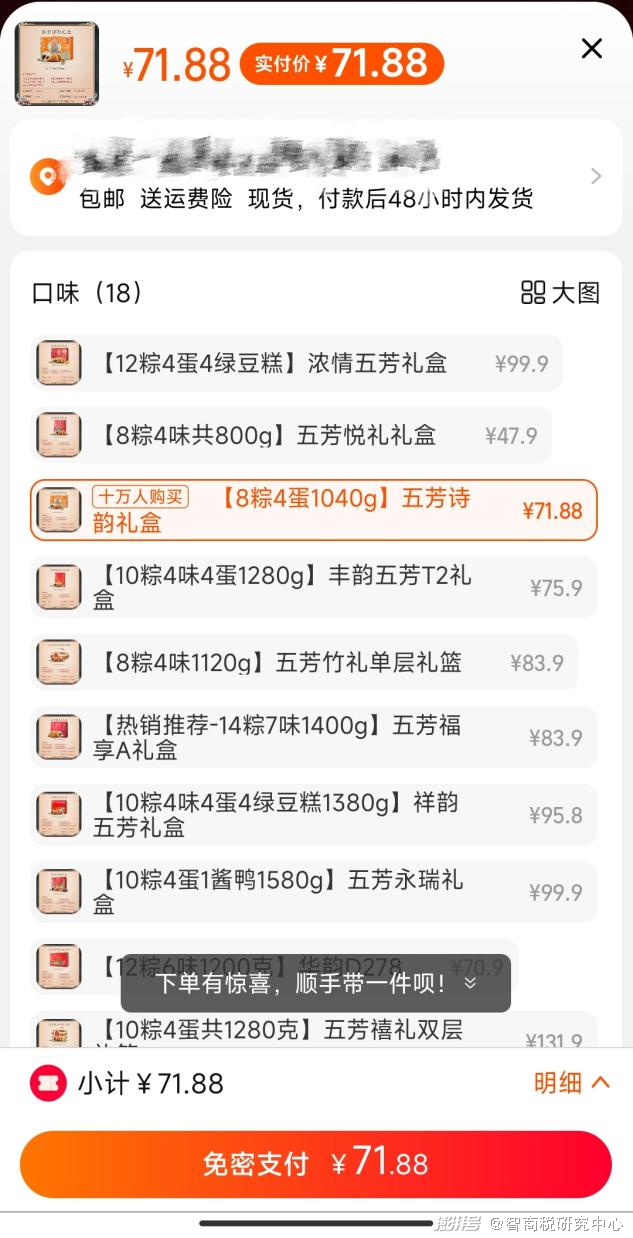Close the product options sheet

pyautogui.click(x=592, y=48)
